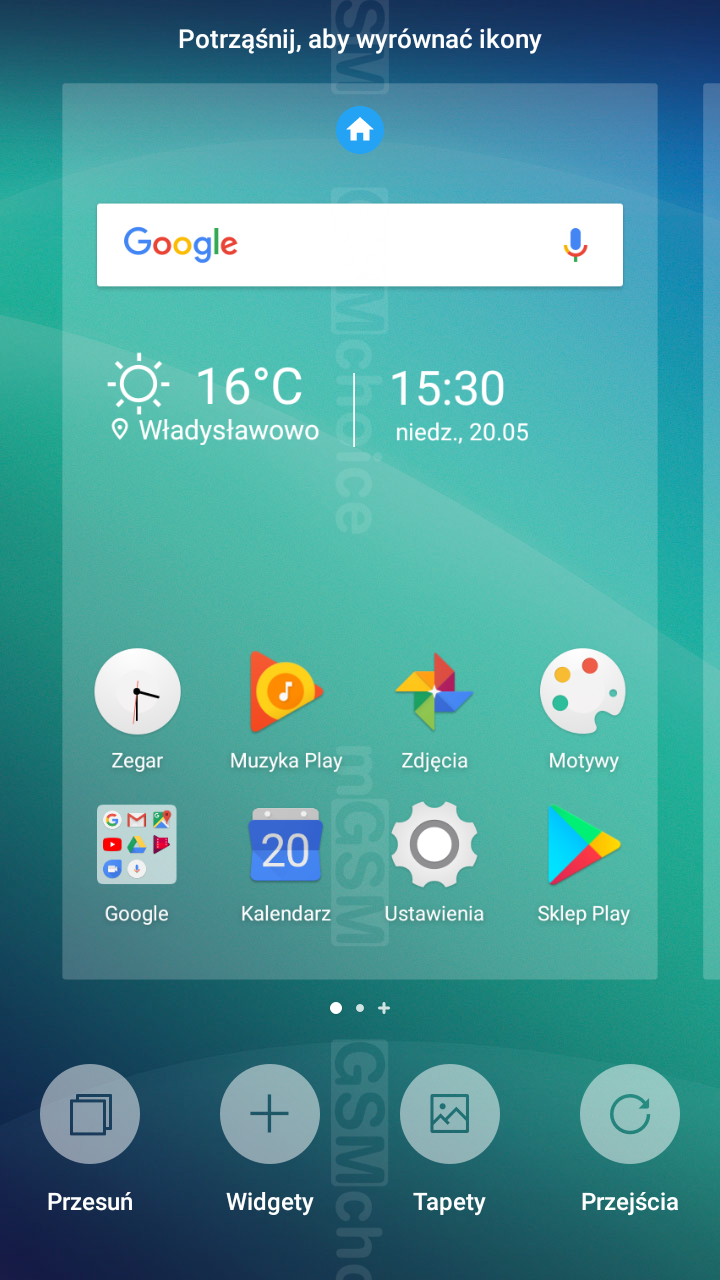
Task: Launch the Kalendarz calendar app
Action: pos(286,845)
